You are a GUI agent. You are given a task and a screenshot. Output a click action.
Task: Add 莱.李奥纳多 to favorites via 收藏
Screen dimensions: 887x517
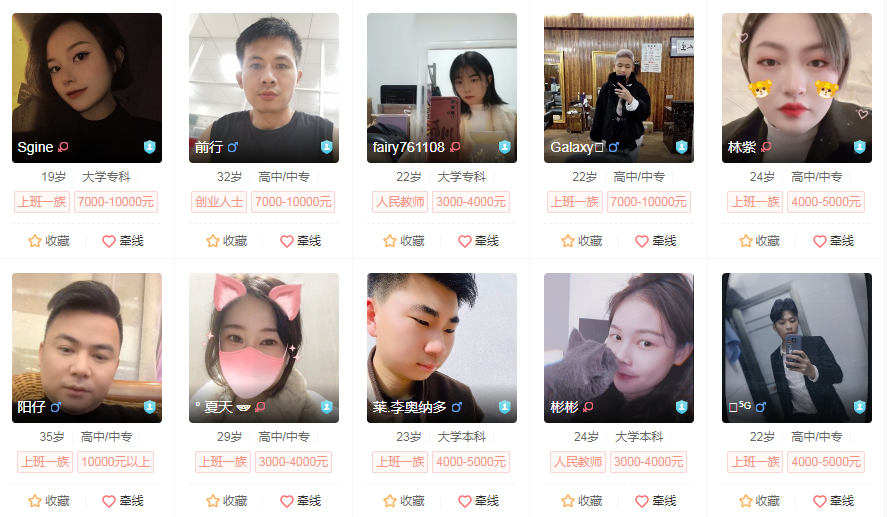point(404,501)
